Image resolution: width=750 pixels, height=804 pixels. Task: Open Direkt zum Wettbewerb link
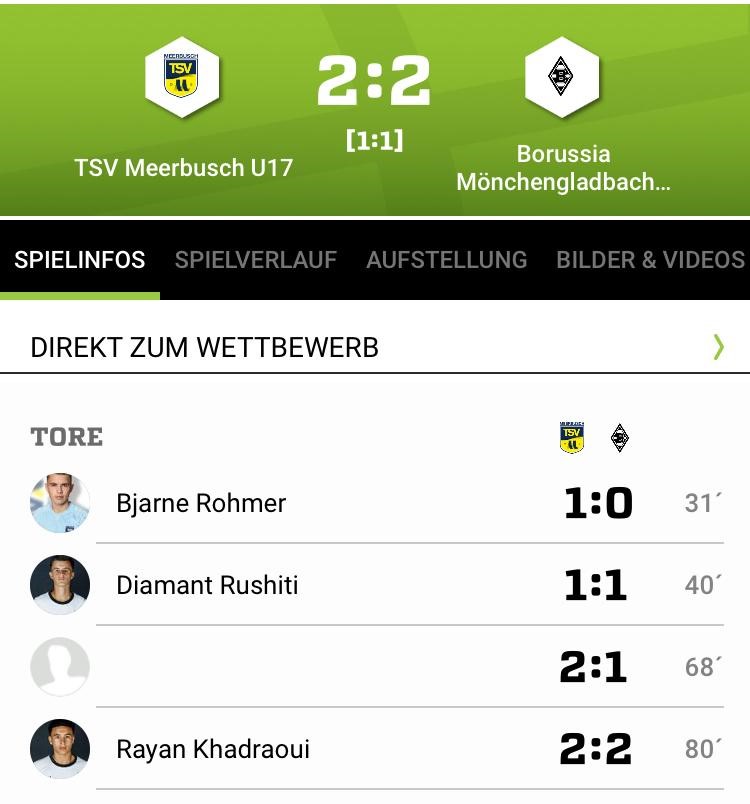tap(375, 347)
